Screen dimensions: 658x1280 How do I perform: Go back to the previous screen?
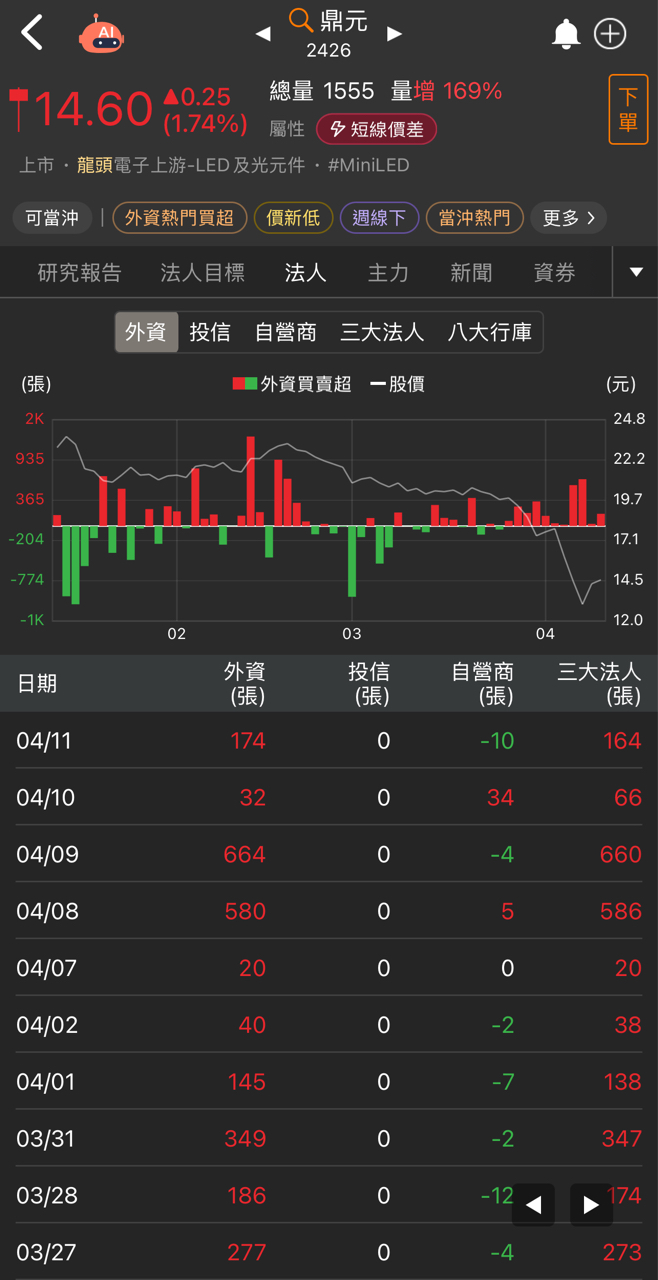[x=33, y=33]
